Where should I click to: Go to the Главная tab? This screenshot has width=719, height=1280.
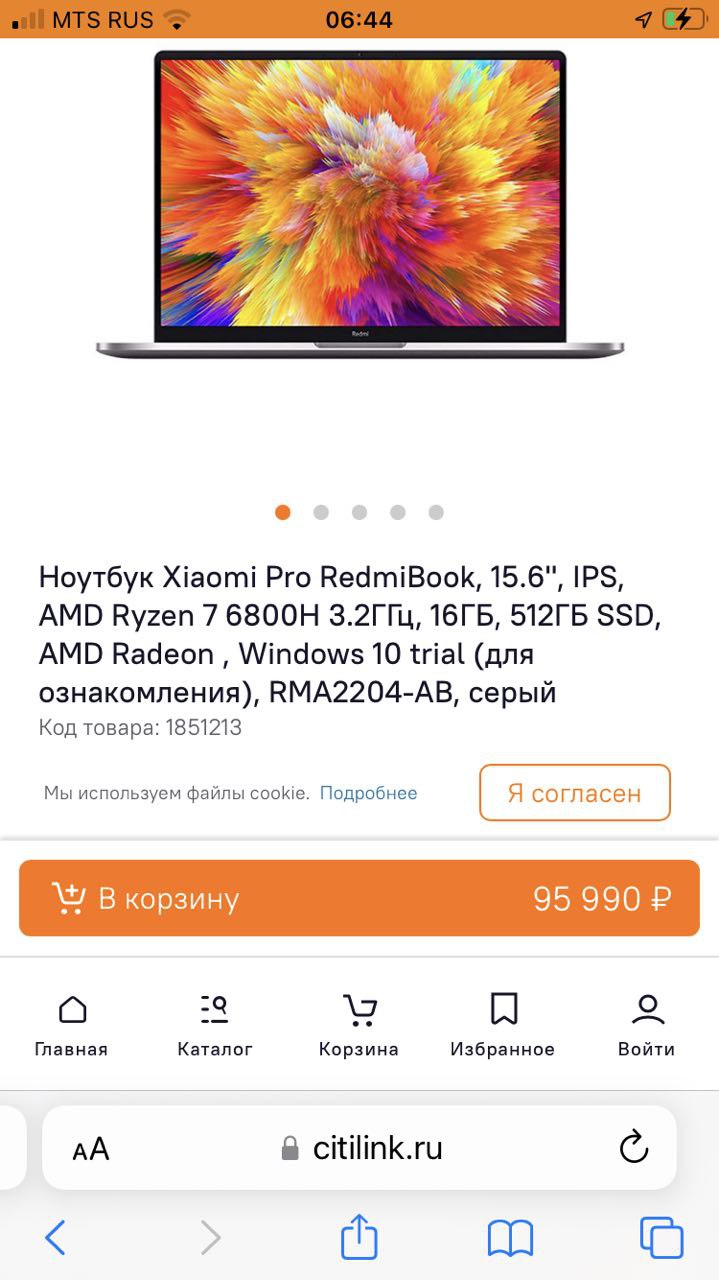pyautogui.click(x=71, y=1026)
